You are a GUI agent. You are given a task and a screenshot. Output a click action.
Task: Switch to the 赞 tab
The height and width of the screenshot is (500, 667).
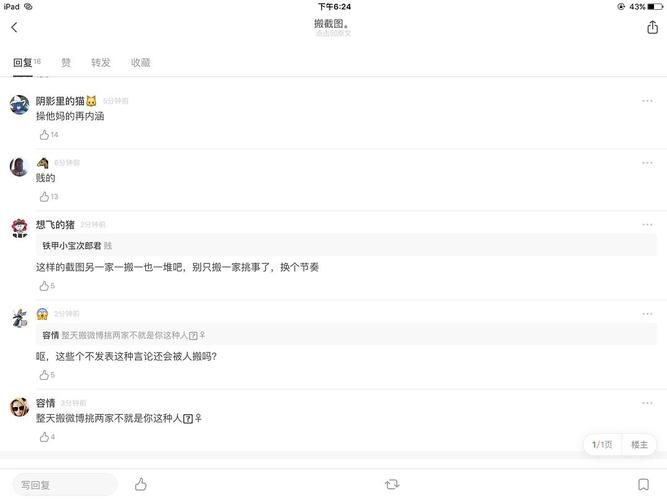(x=66, y=62)
